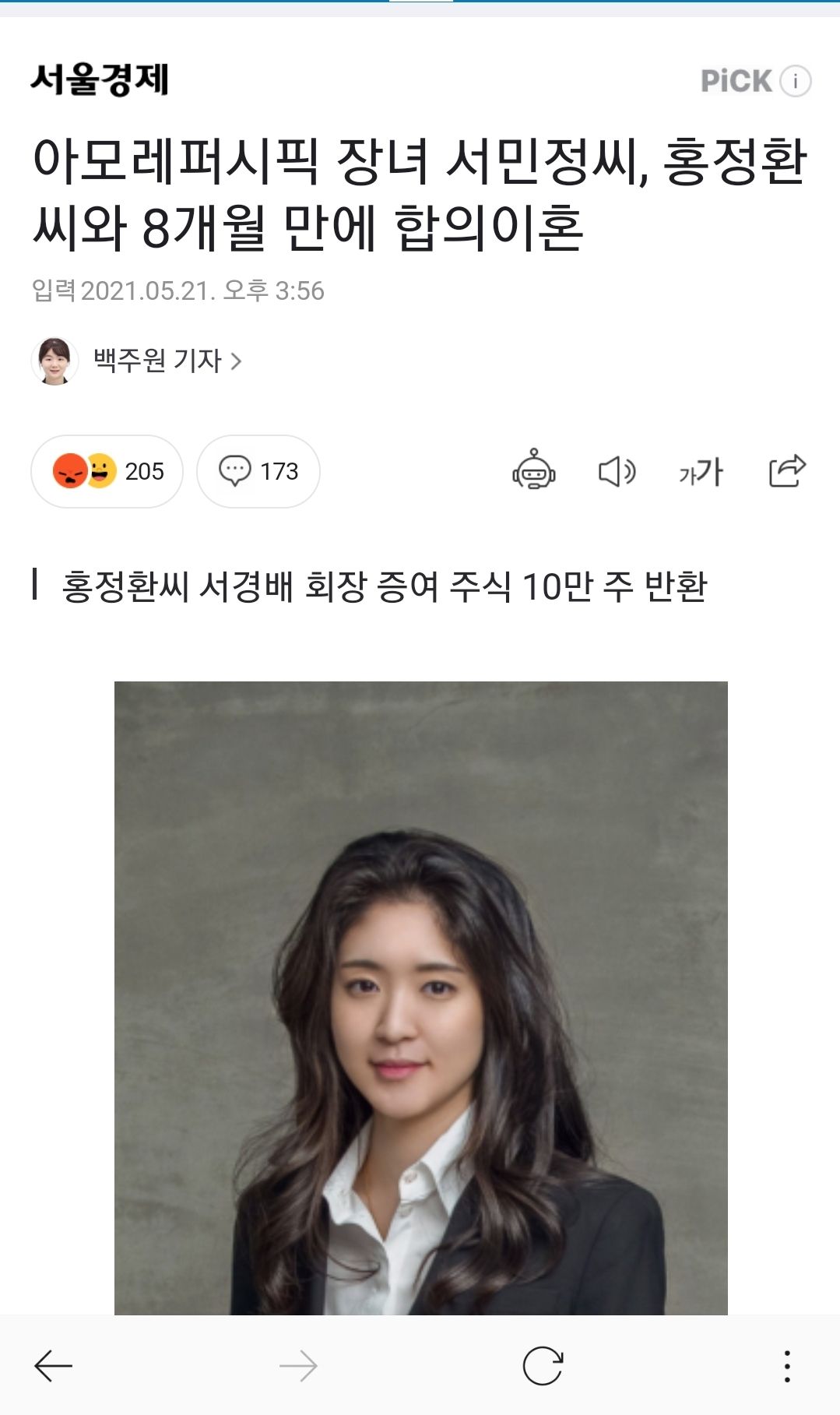Change font size with 가가 icon
The image size is (840, 1415).
click(701, 471)
